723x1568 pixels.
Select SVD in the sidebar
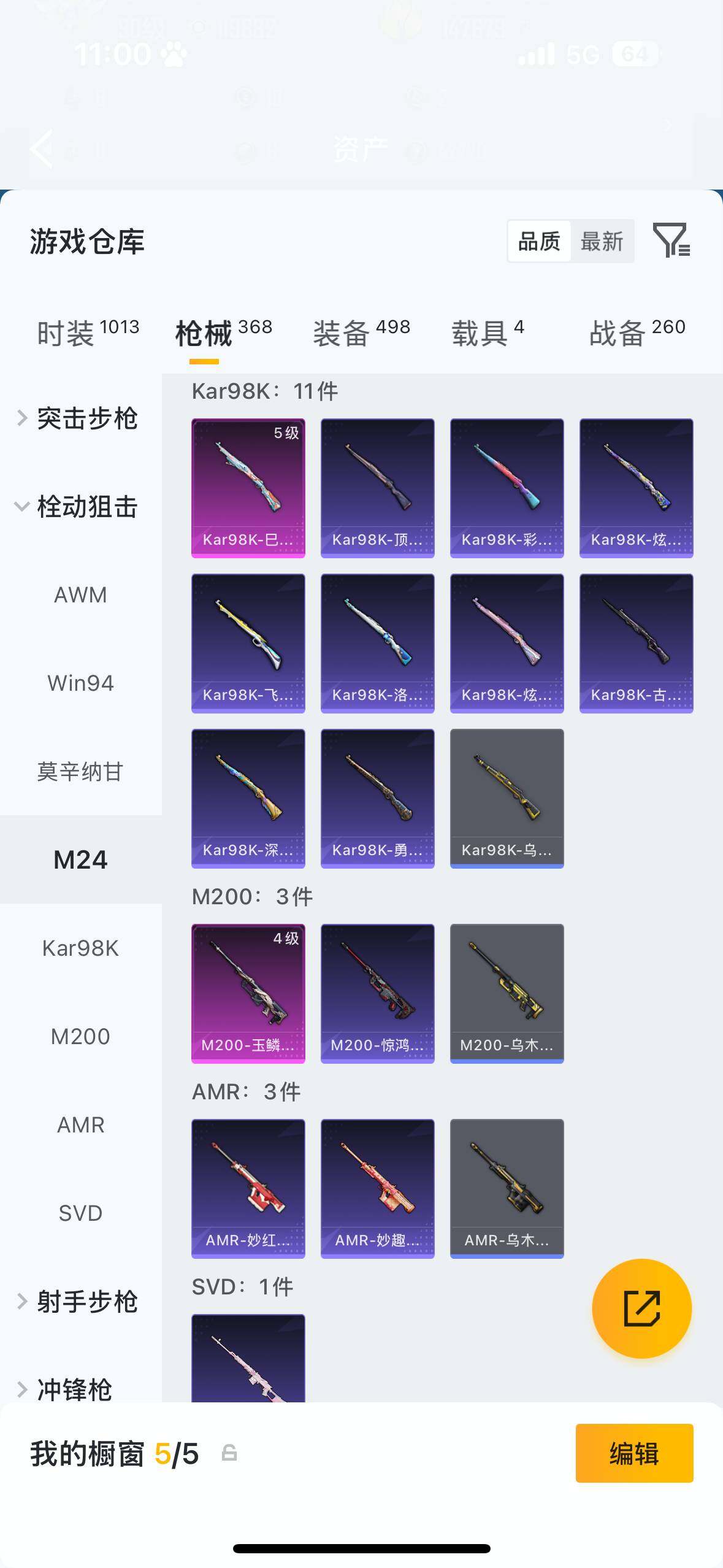[x=80, y=1213]
